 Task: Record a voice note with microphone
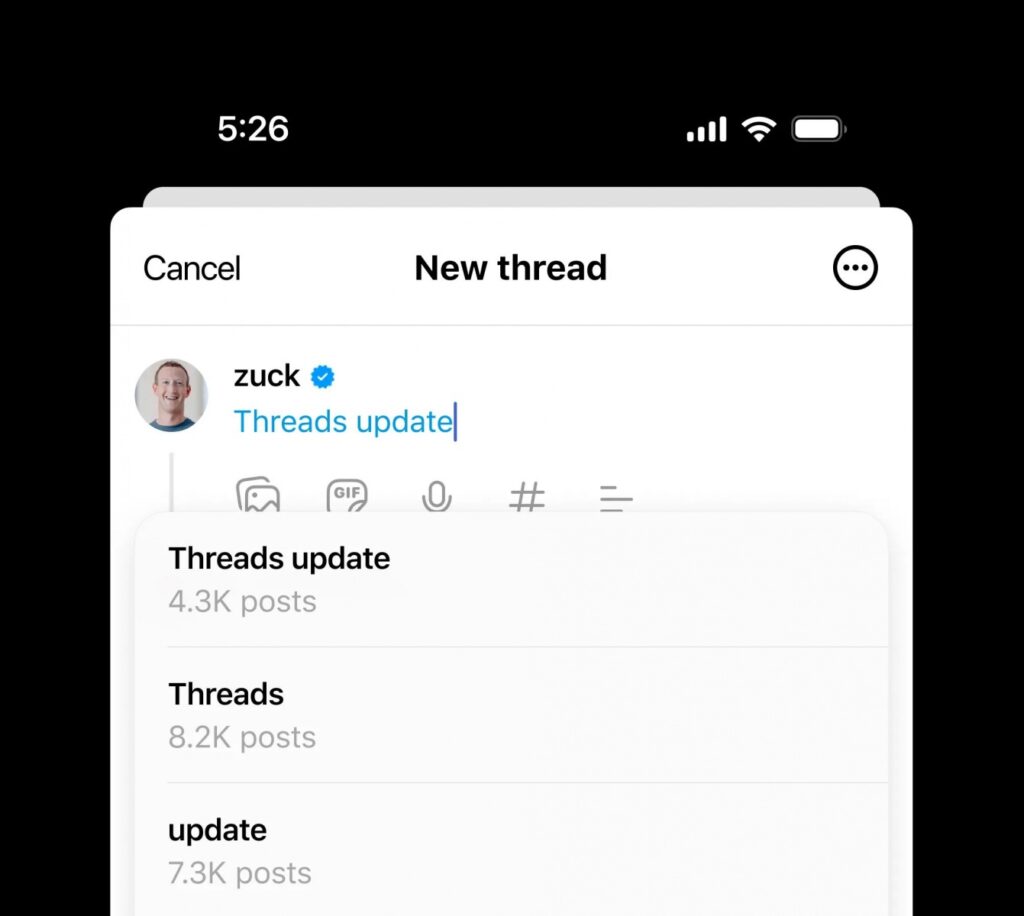click(436, 496)
